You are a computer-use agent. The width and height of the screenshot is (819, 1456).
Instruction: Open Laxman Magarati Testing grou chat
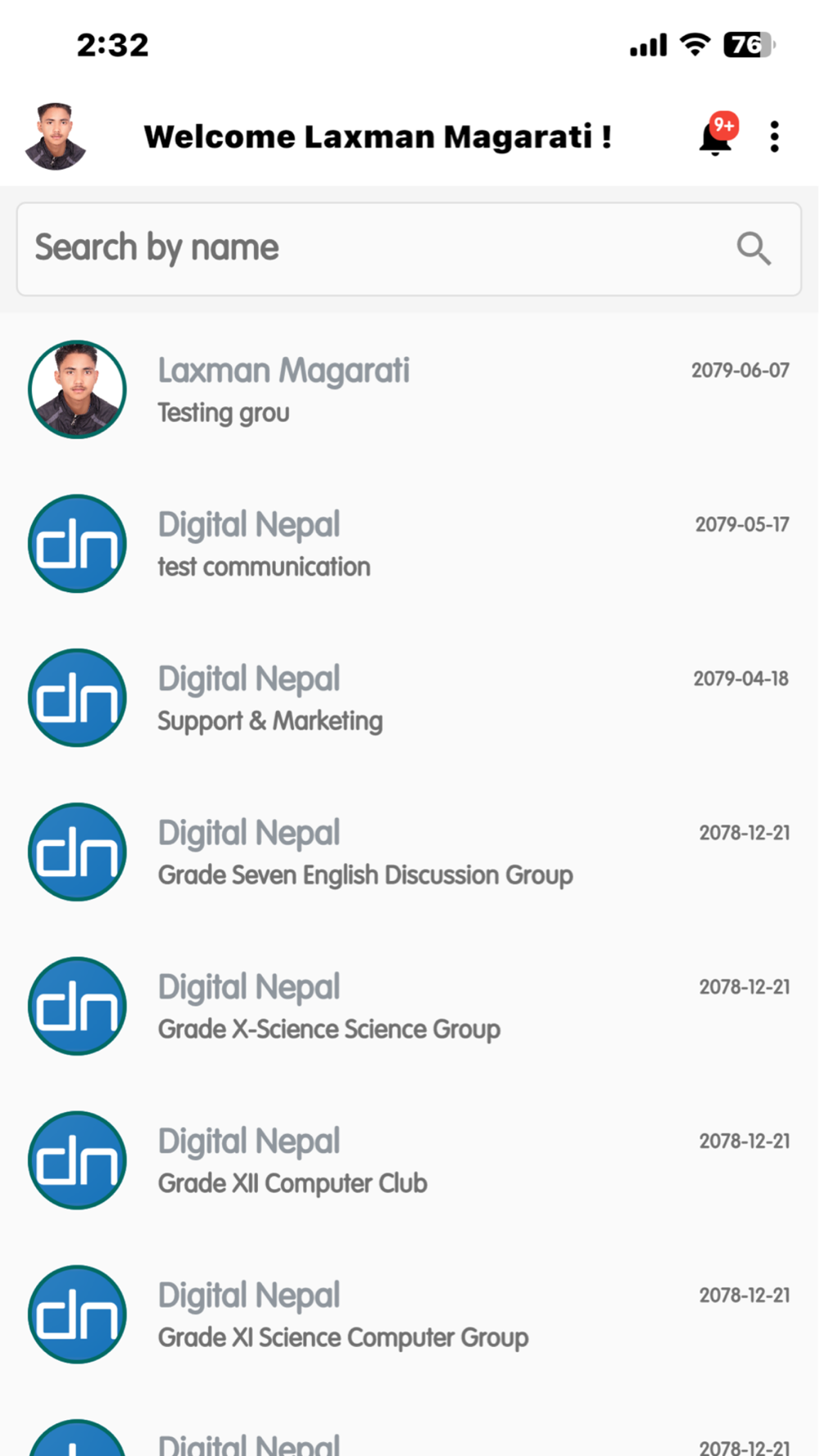coord(409,390)
